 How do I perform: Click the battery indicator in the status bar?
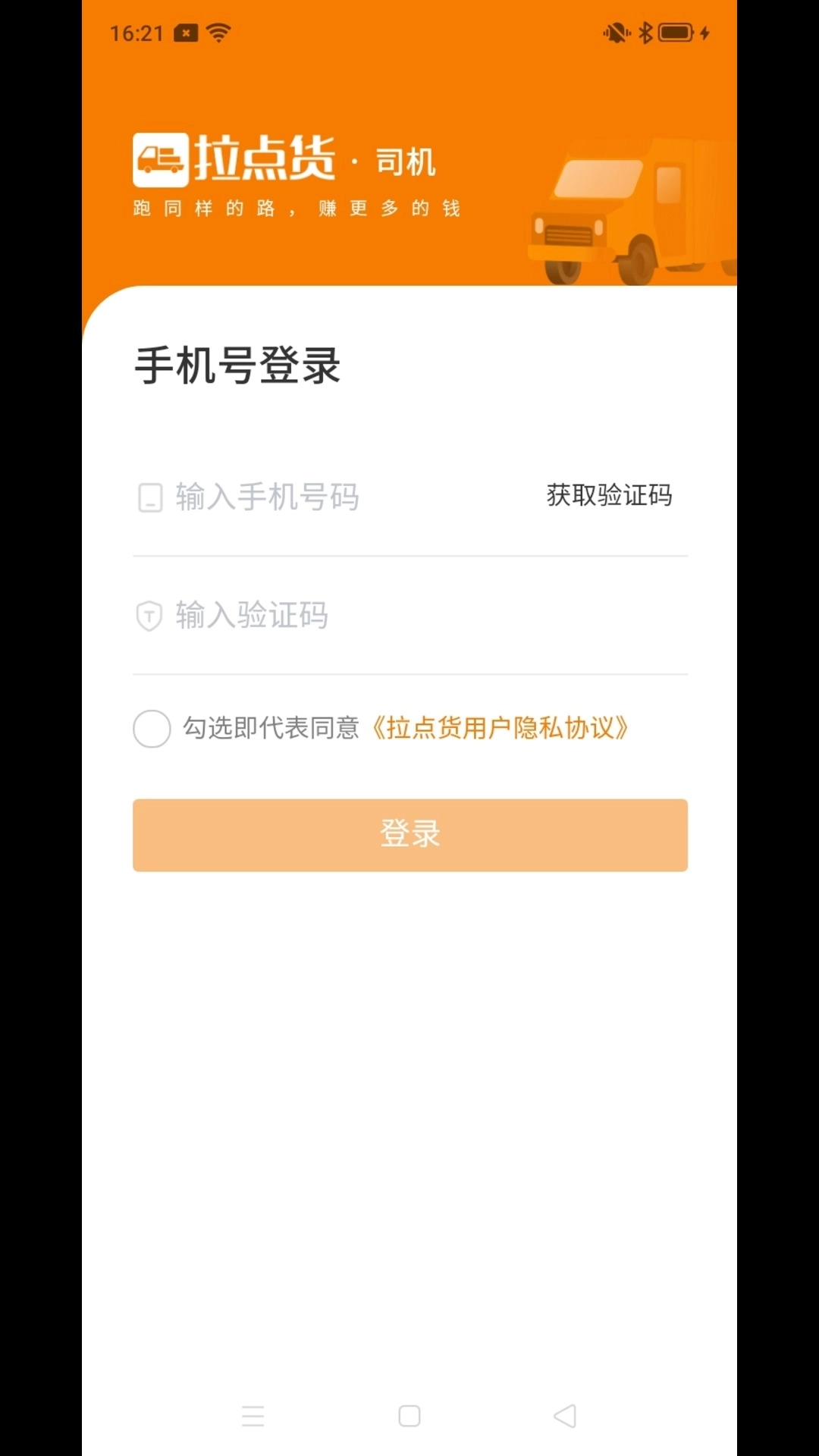675,32
